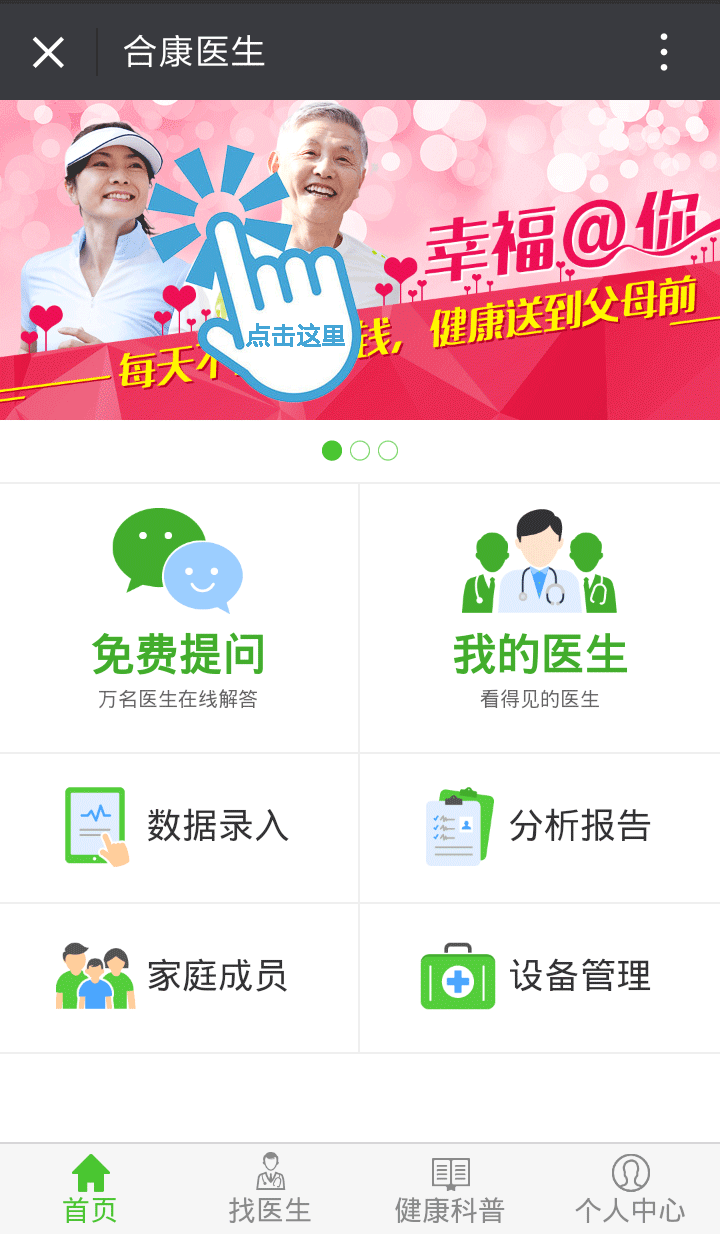Switch to the 个人中心 tab
The image size is (720, 1234).
(x=630, y=1190)
